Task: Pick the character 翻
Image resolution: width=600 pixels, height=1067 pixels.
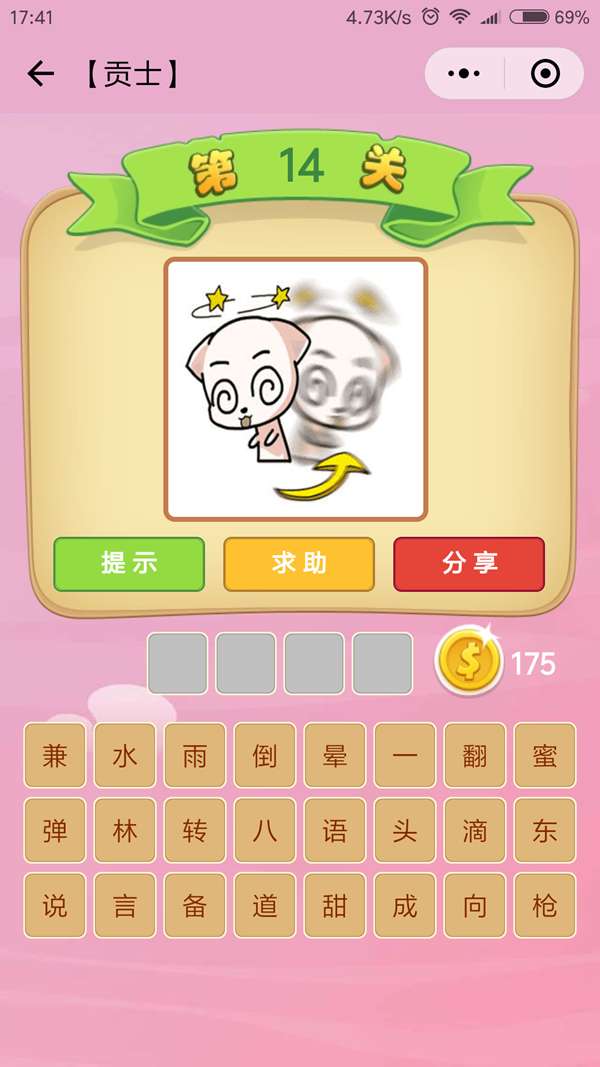Action: [475, 755]
